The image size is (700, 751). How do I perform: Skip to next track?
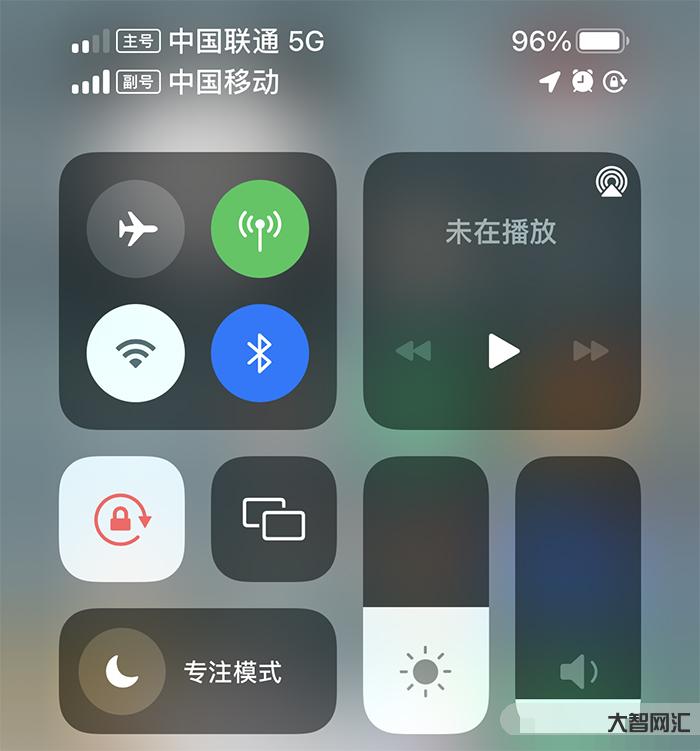[x=590, y=351]
